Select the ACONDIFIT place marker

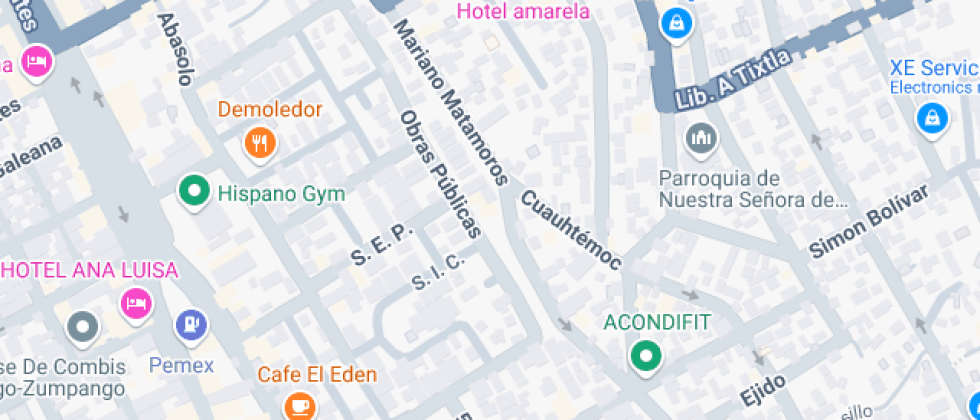pyautogui.click(x=645, y=355)
